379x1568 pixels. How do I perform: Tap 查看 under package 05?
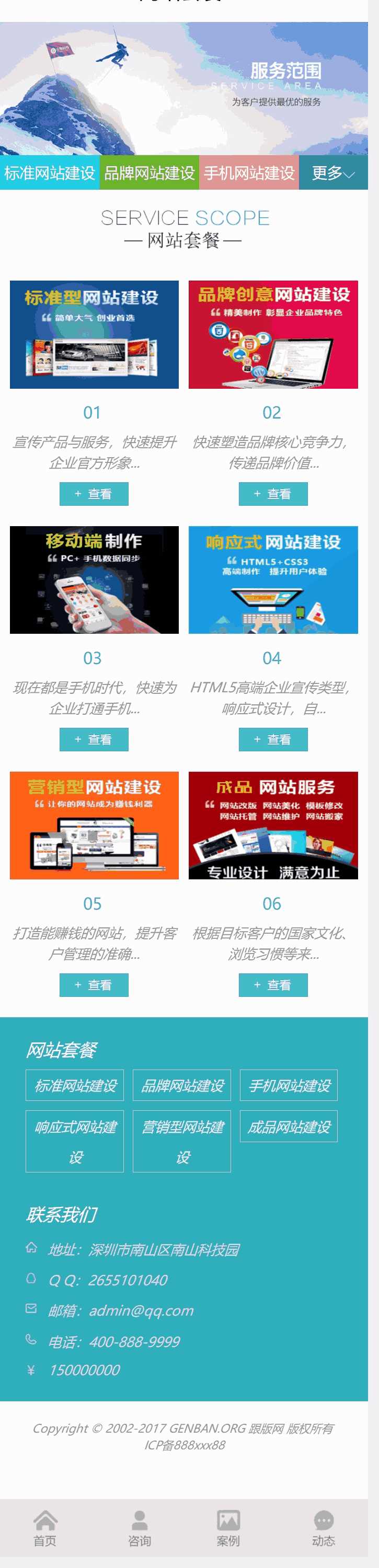coord(94,984)
